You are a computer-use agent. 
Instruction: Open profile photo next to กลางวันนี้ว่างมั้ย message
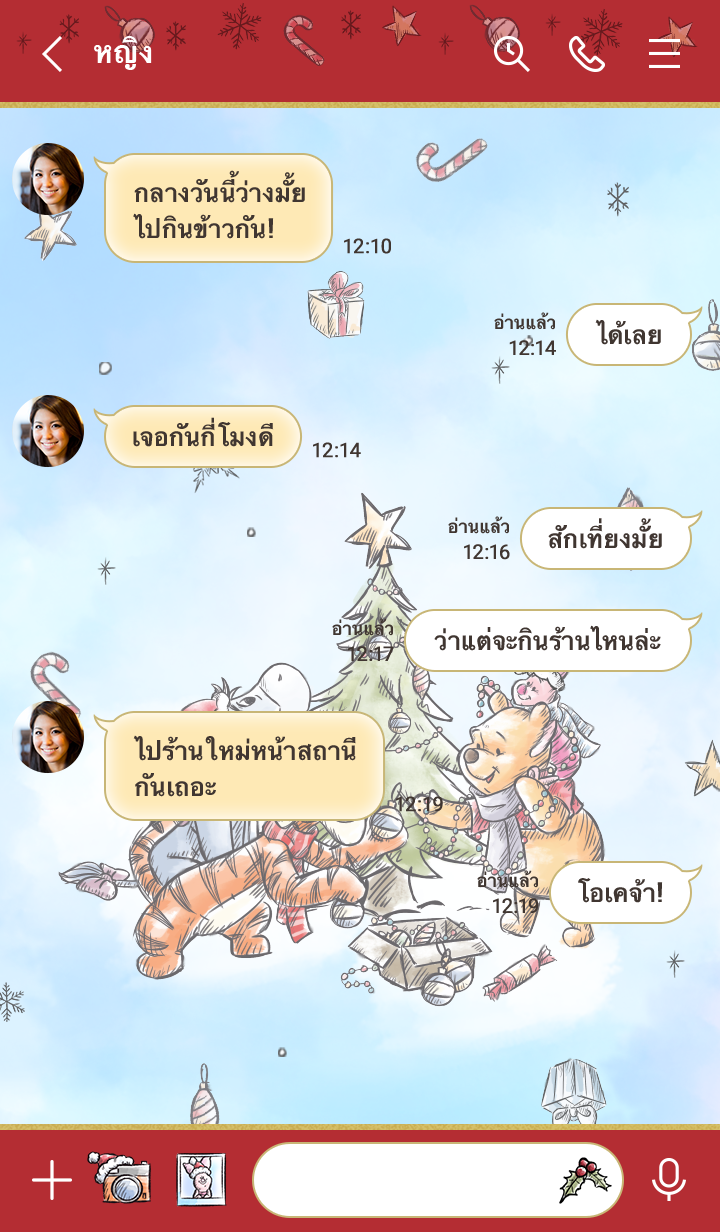click(48, 178)
